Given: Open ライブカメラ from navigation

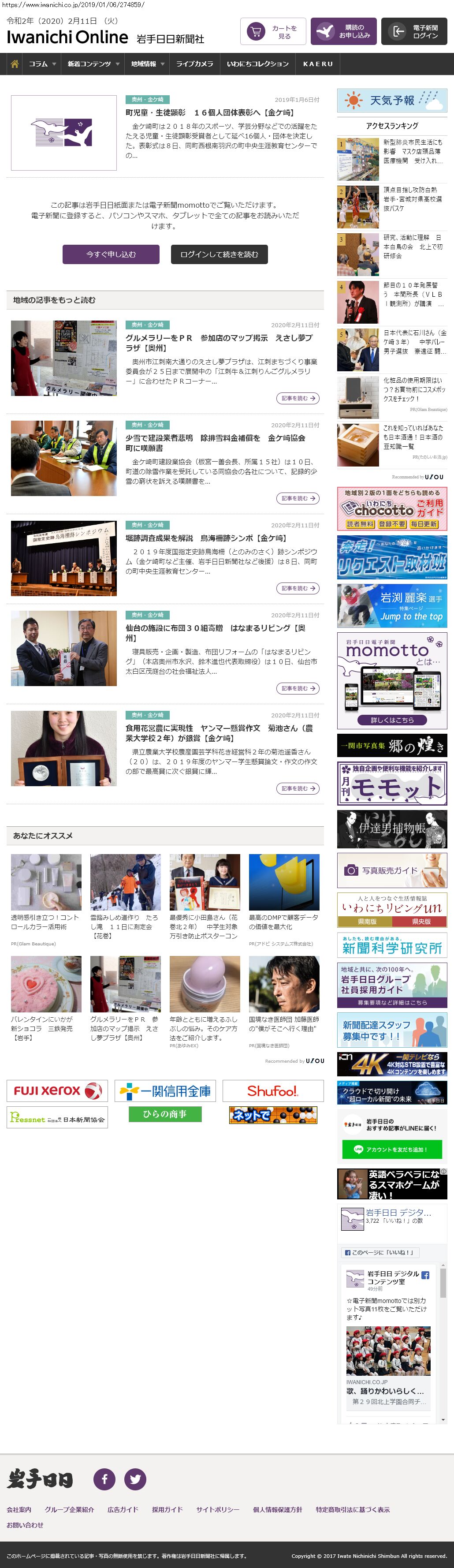Looking at the screenshot, I should point(194,64).
